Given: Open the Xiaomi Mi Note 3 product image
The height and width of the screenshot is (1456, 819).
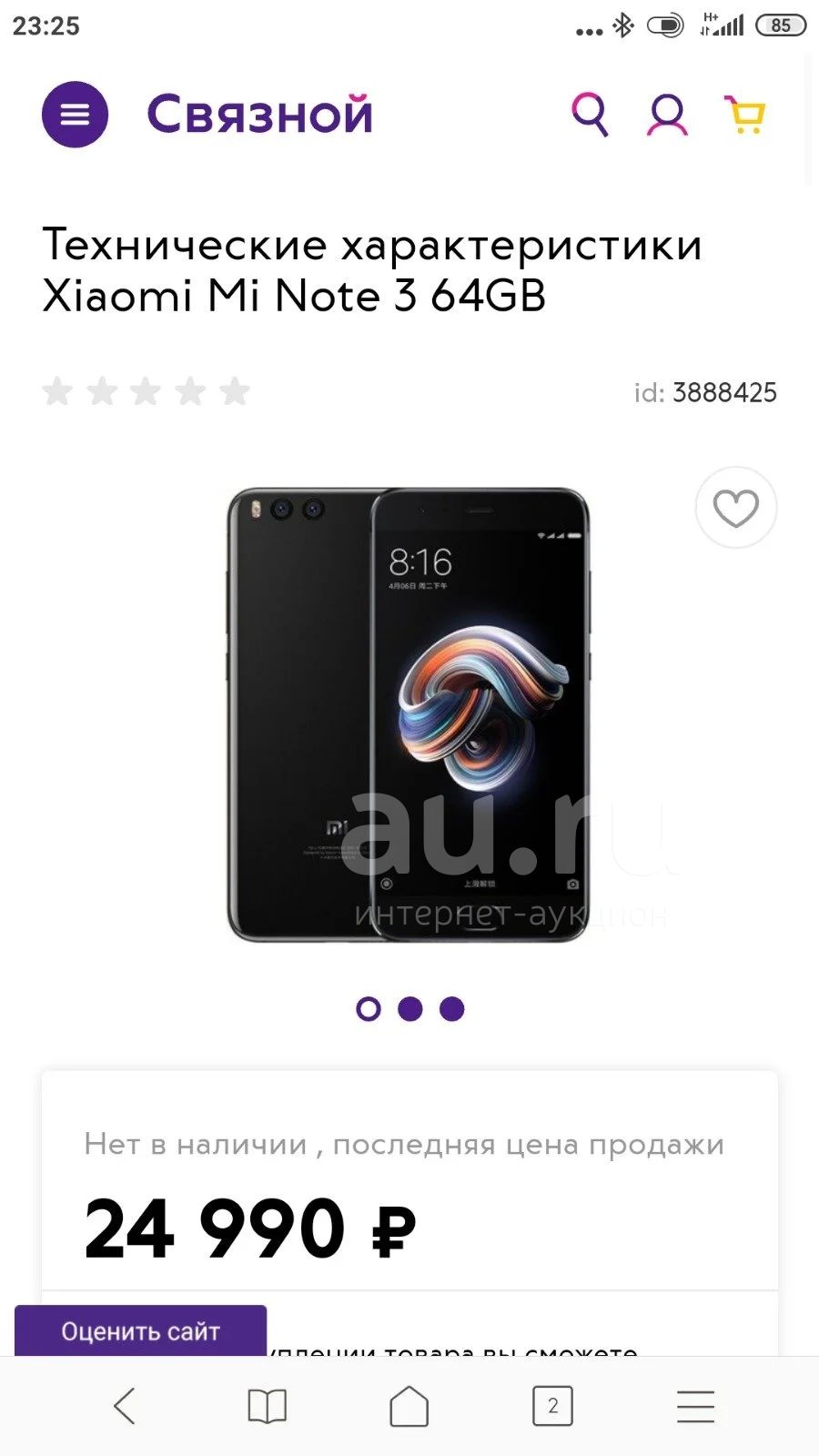Looking at the screenshot, I should click(409, 714).
